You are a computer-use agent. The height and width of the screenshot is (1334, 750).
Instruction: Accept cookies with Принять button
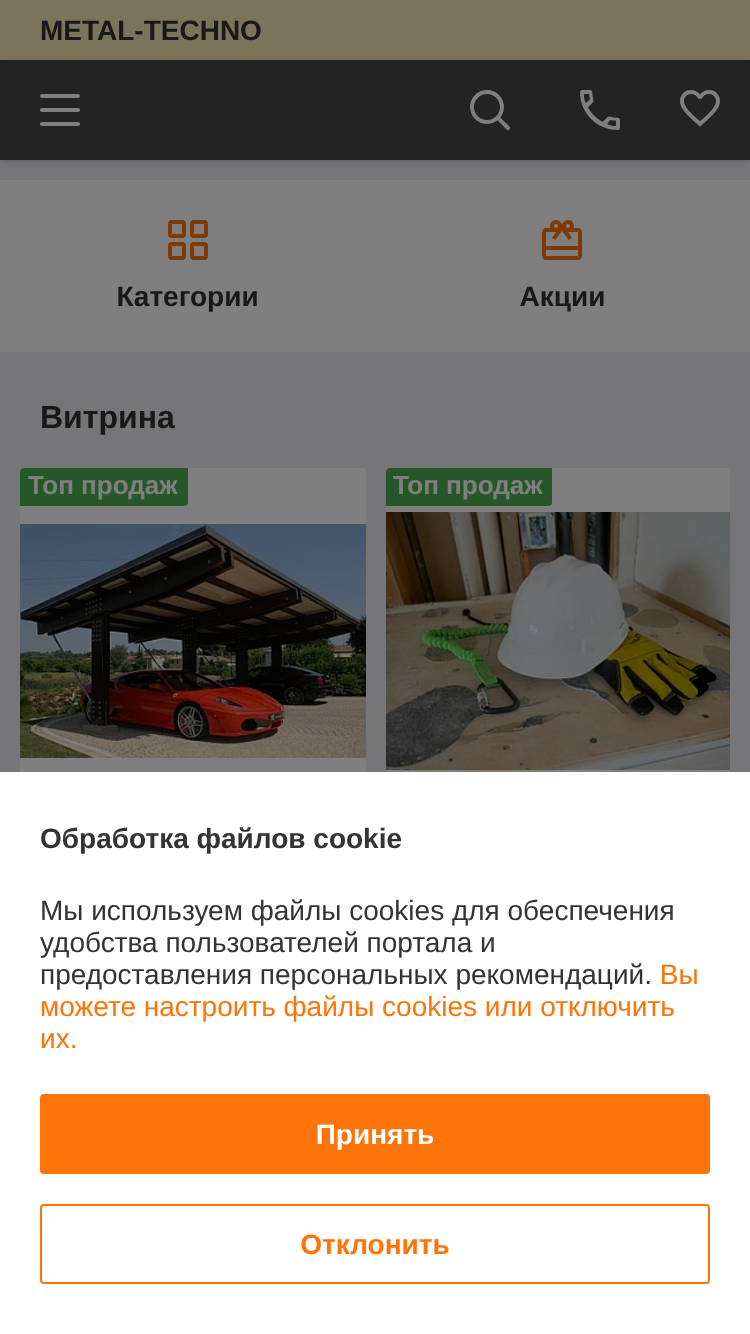pos(375,1134)
